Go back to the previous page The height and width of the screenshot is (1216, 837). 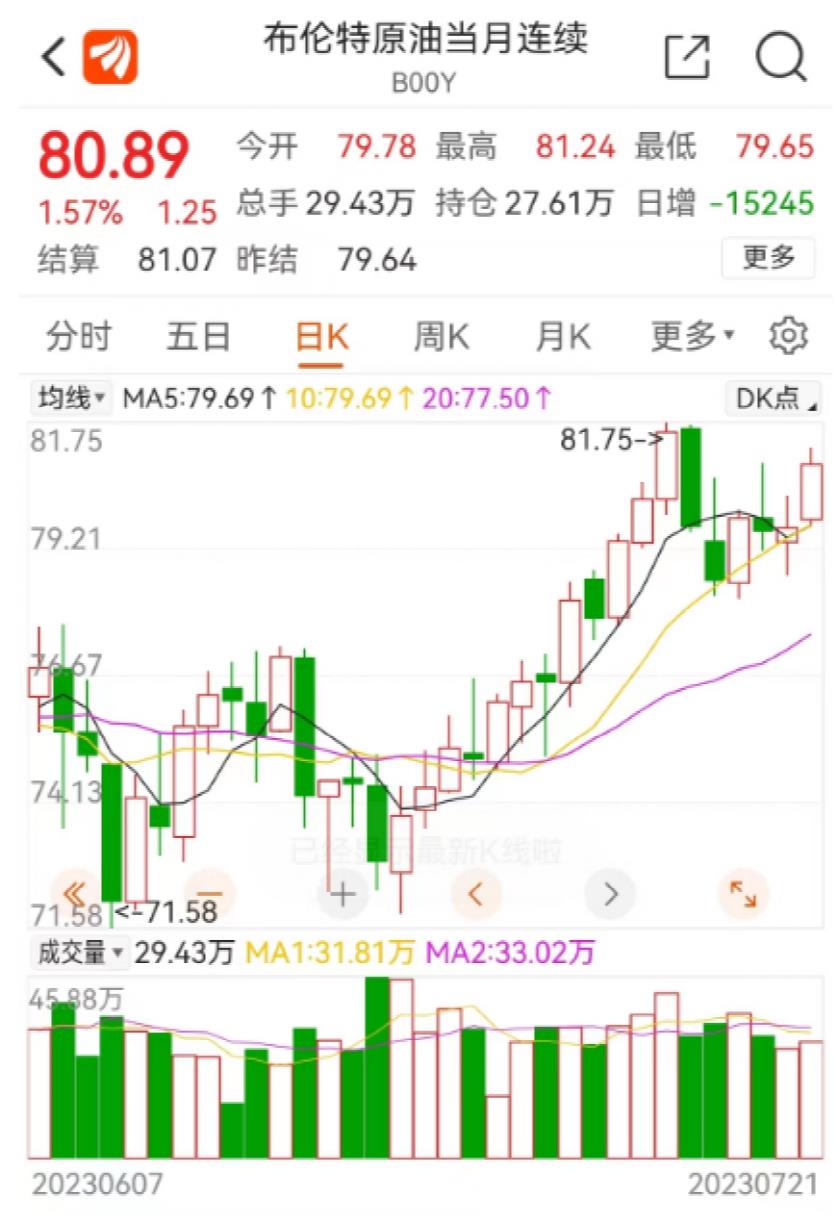(x=53, y=56)
